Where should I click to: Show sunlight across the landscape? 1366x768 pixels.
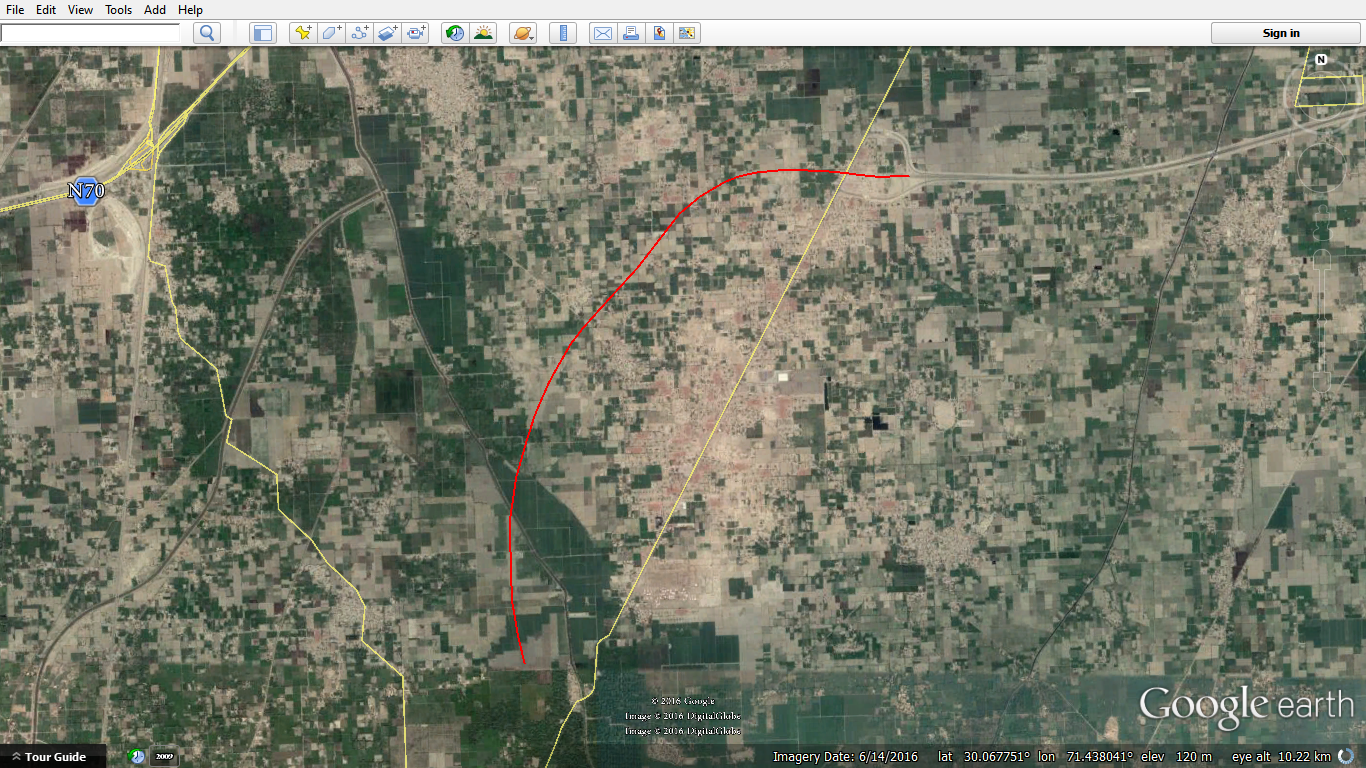click(484, 33)
